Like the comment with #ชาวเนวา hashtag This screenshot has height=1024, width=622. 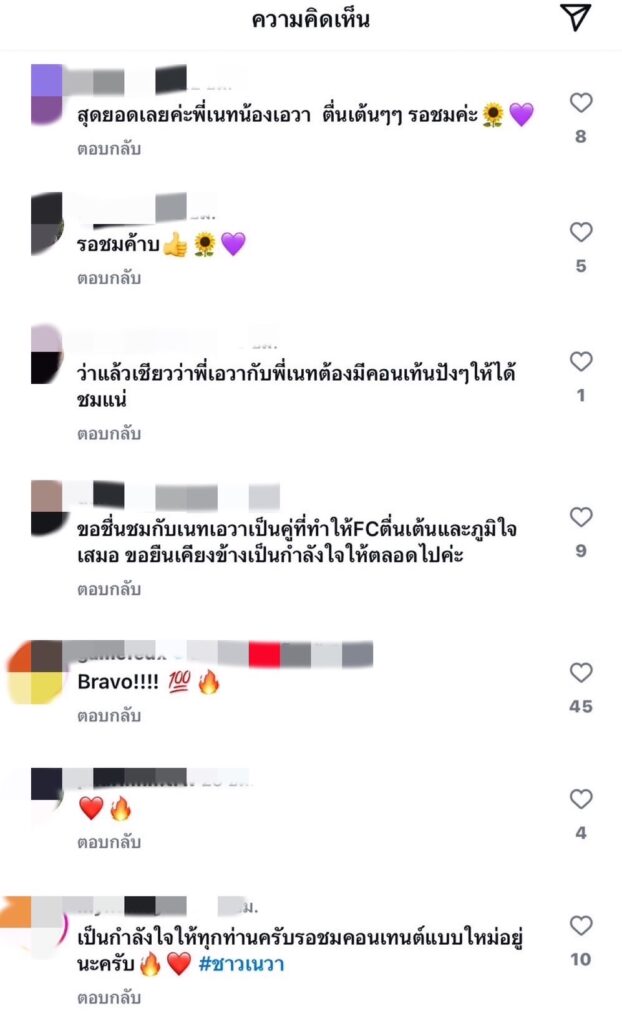coord(581,925)
